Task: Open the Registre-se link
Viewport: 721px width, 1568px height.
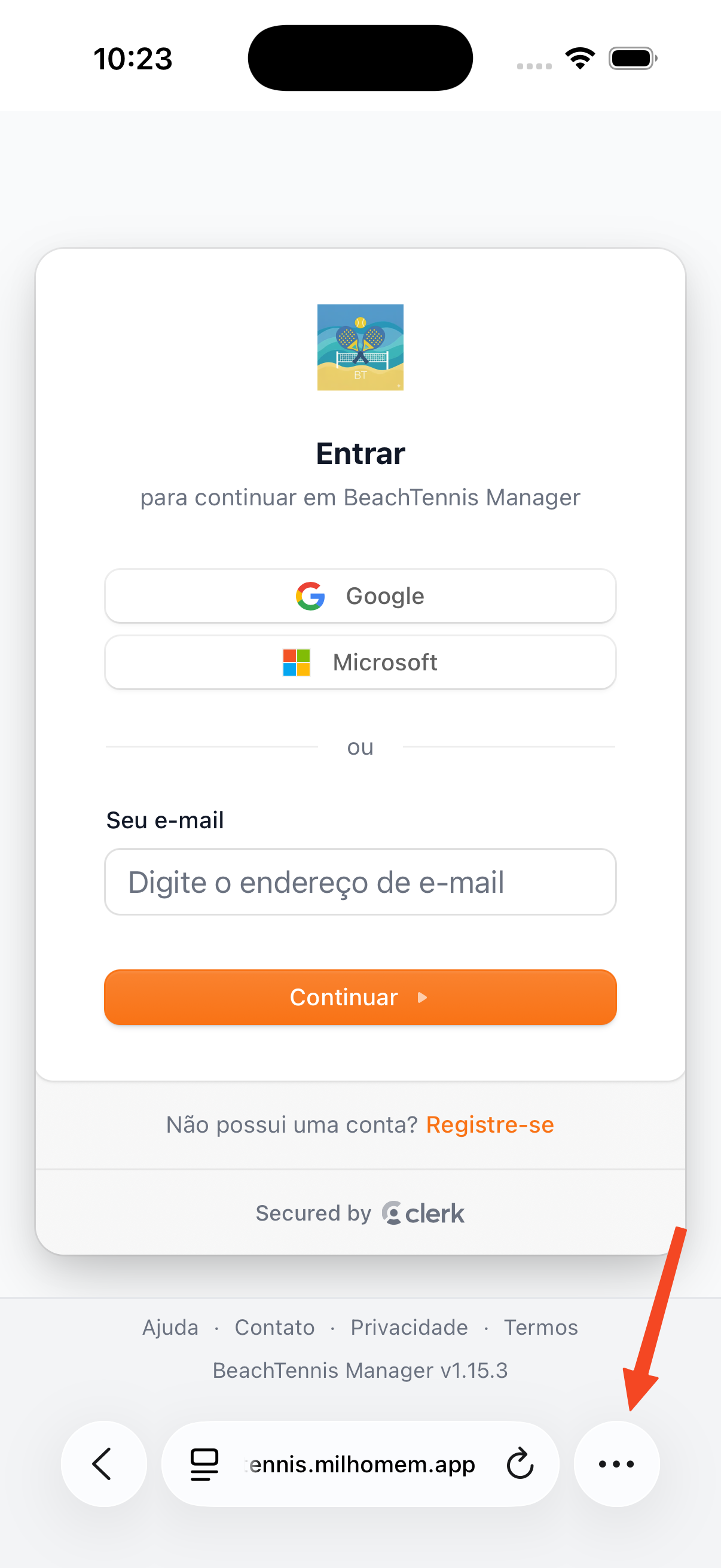Action: tap(490, 1124)
